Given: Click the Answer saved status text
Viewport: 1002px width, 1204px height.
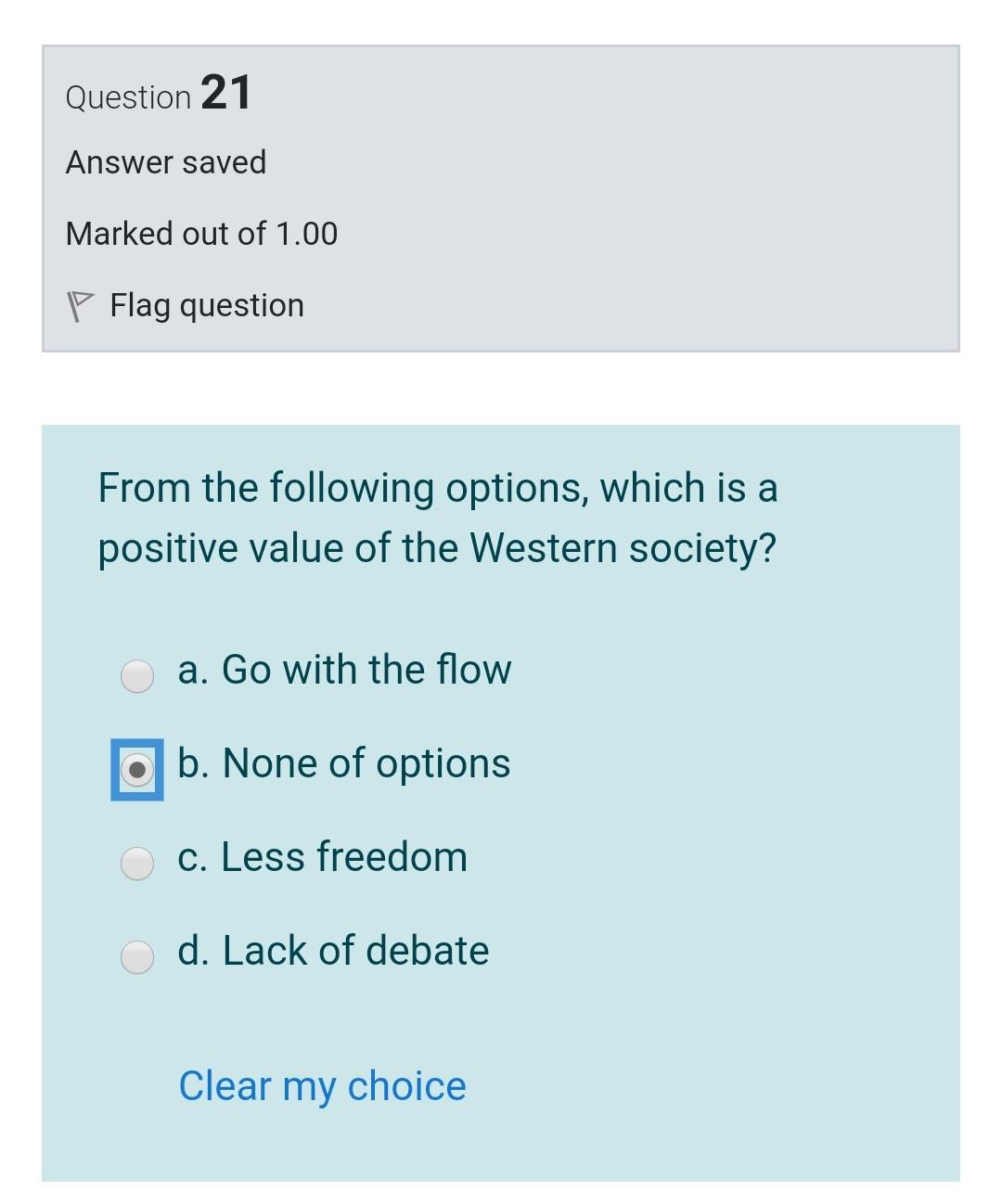Looking at the screenshot, I should point(165,161).
